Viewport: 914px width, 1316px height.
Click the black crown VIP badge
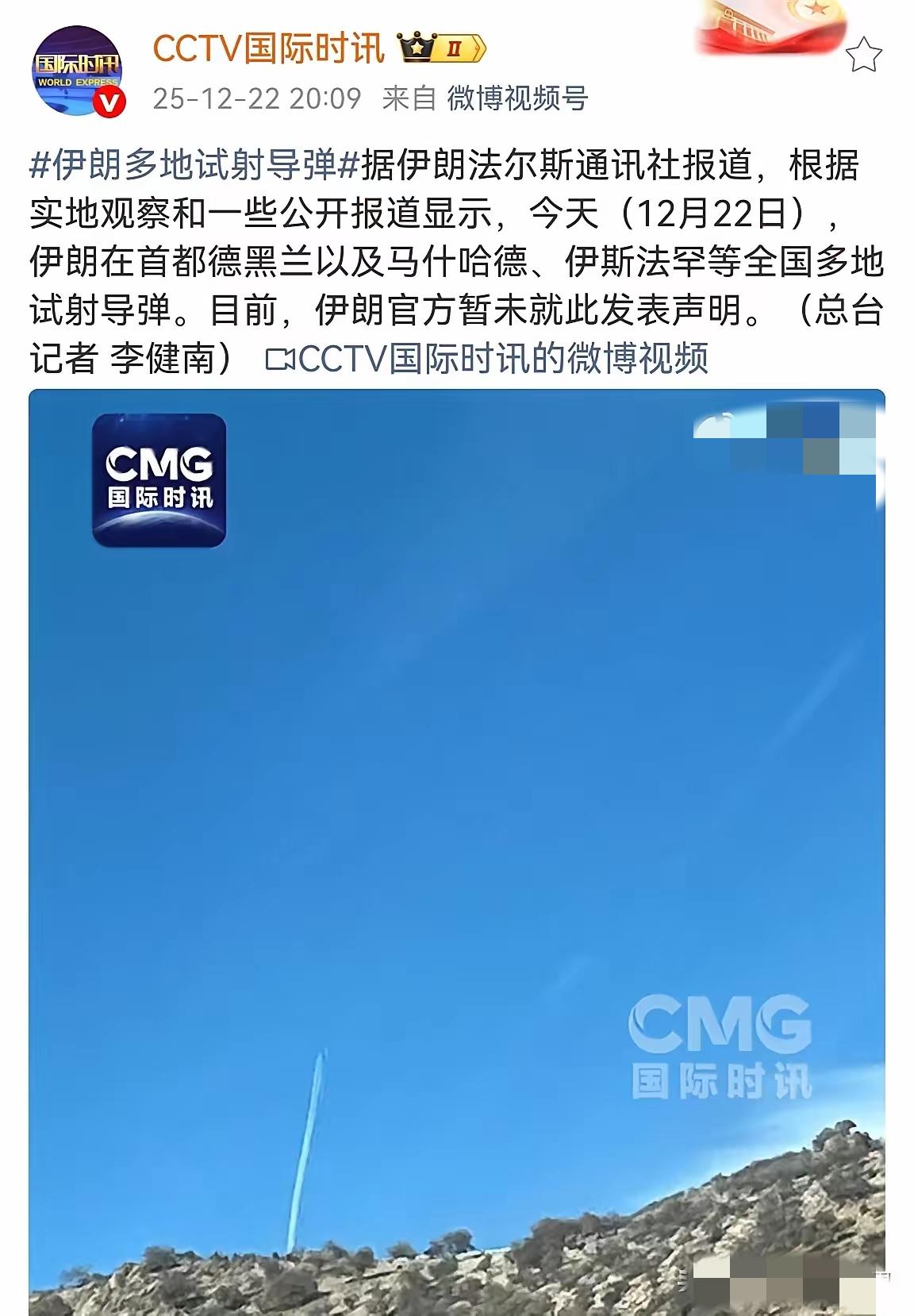[416, 46]
